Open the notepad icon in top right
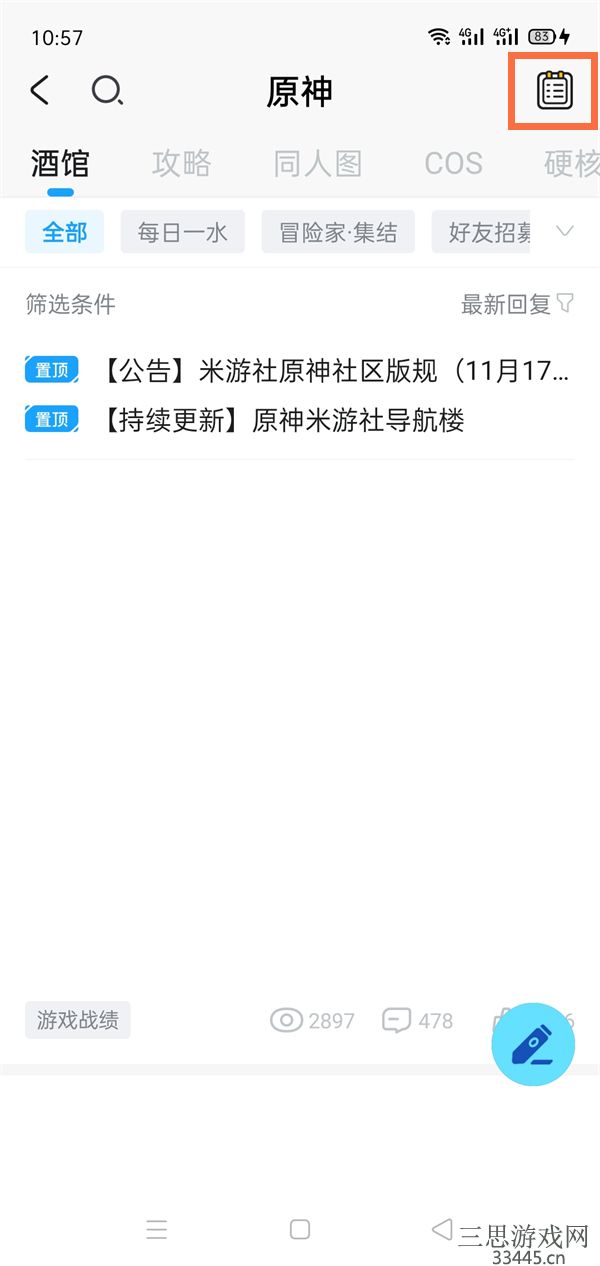This screenshot has height=1266, width=600. 555,91
